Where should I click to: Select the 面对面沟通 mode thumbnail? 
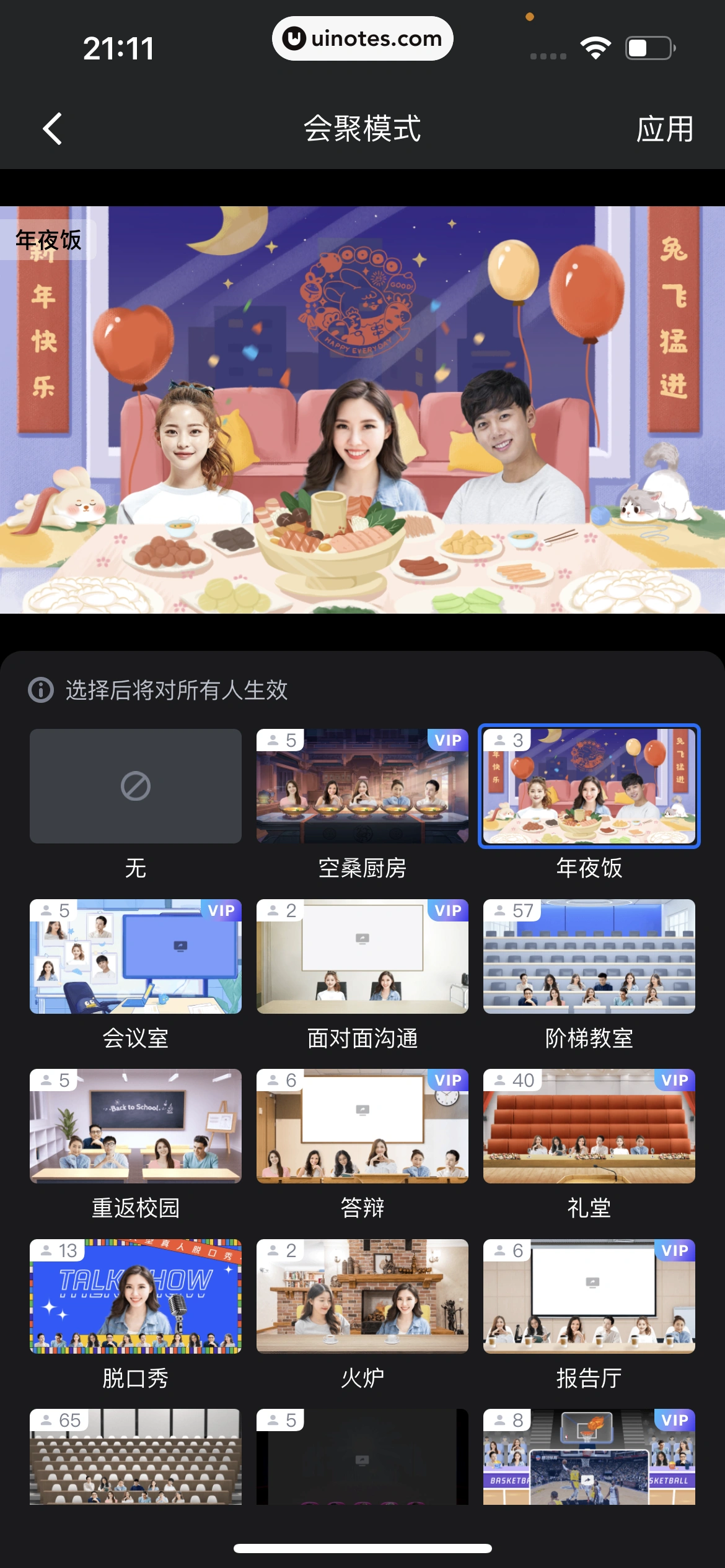(x=362, y=957)
